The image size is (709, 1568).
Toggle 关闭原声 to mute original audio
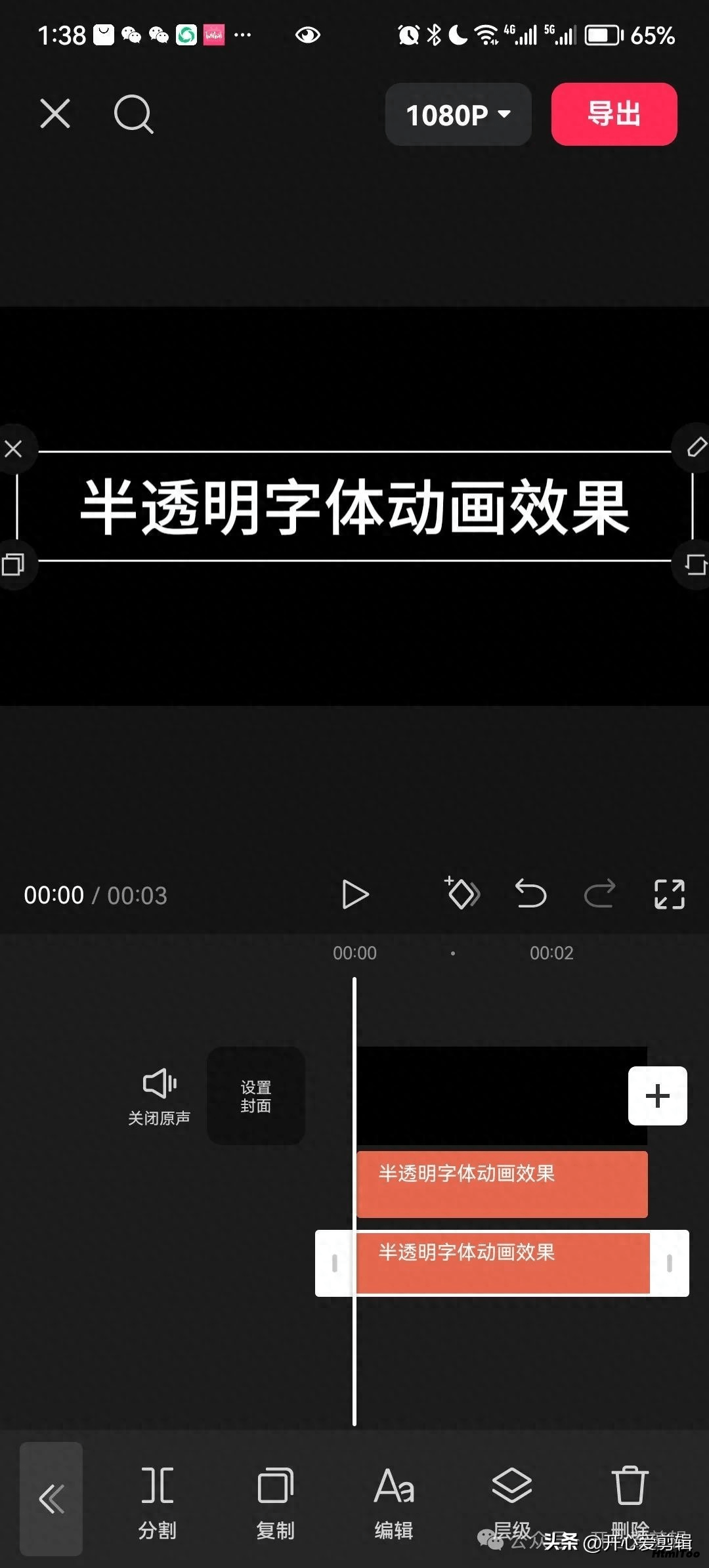coord(159,1095)
